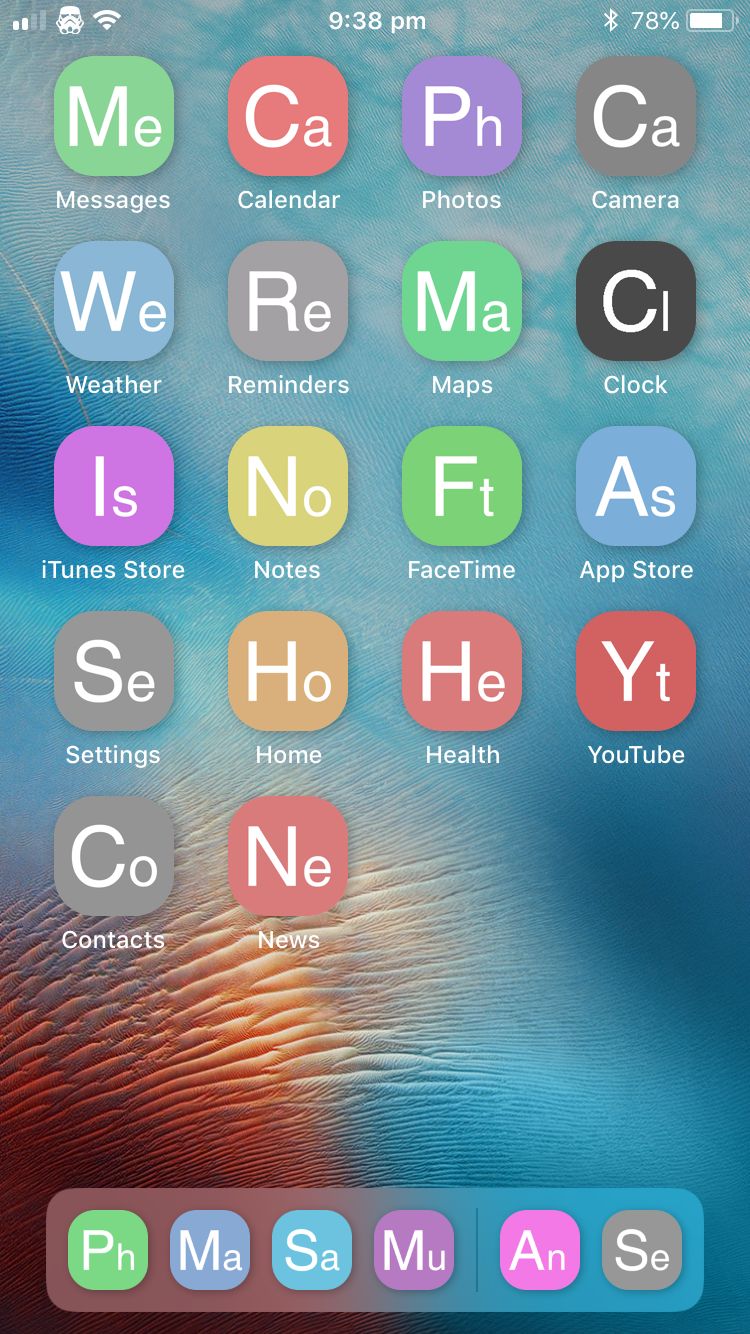Image resolution: width=750 pixels, height=1334 pixels.
Task: Tap the Mu icon in the dock
Action: [414, 1250]
